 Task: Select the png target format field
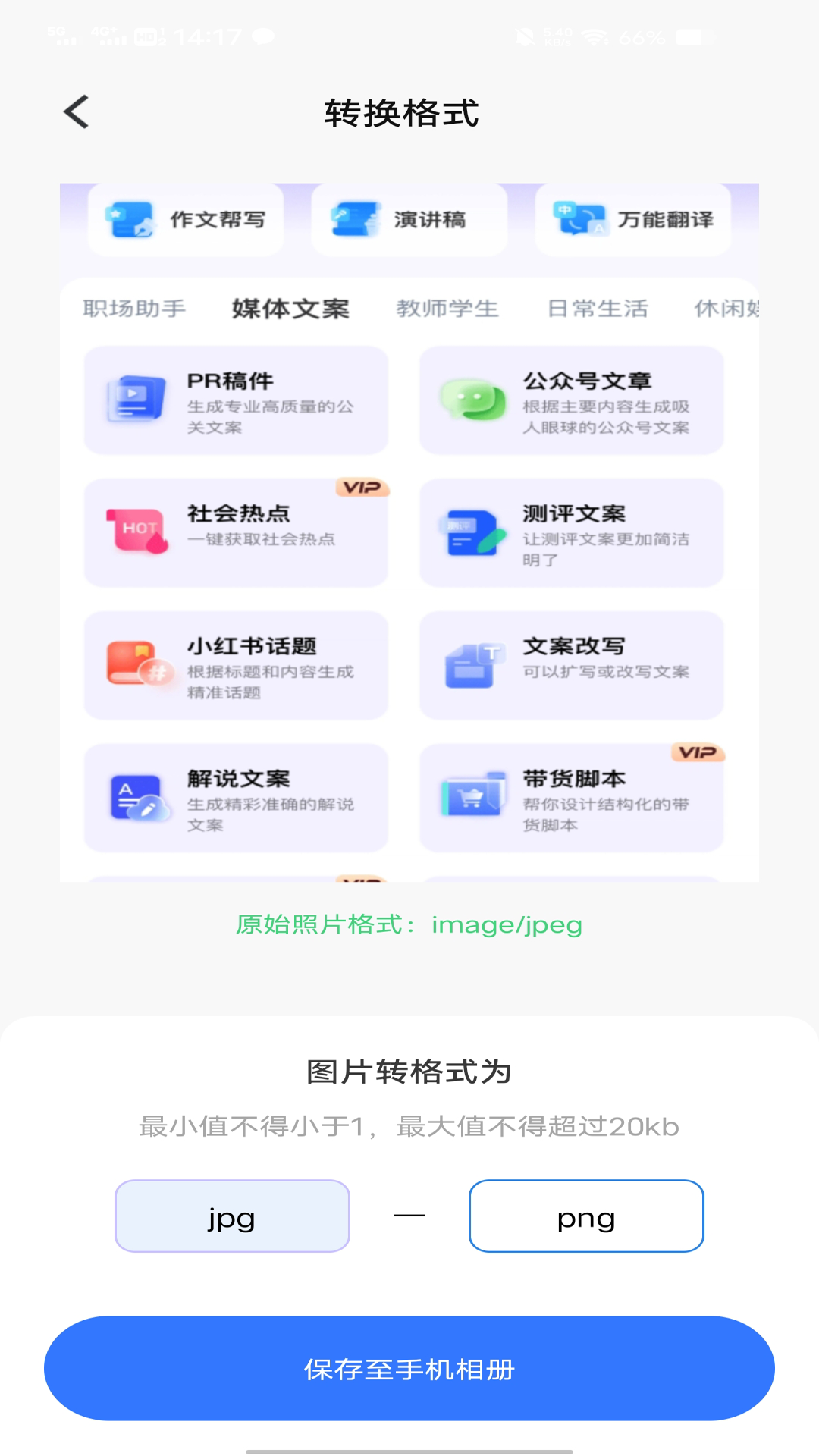(585, 1216)
